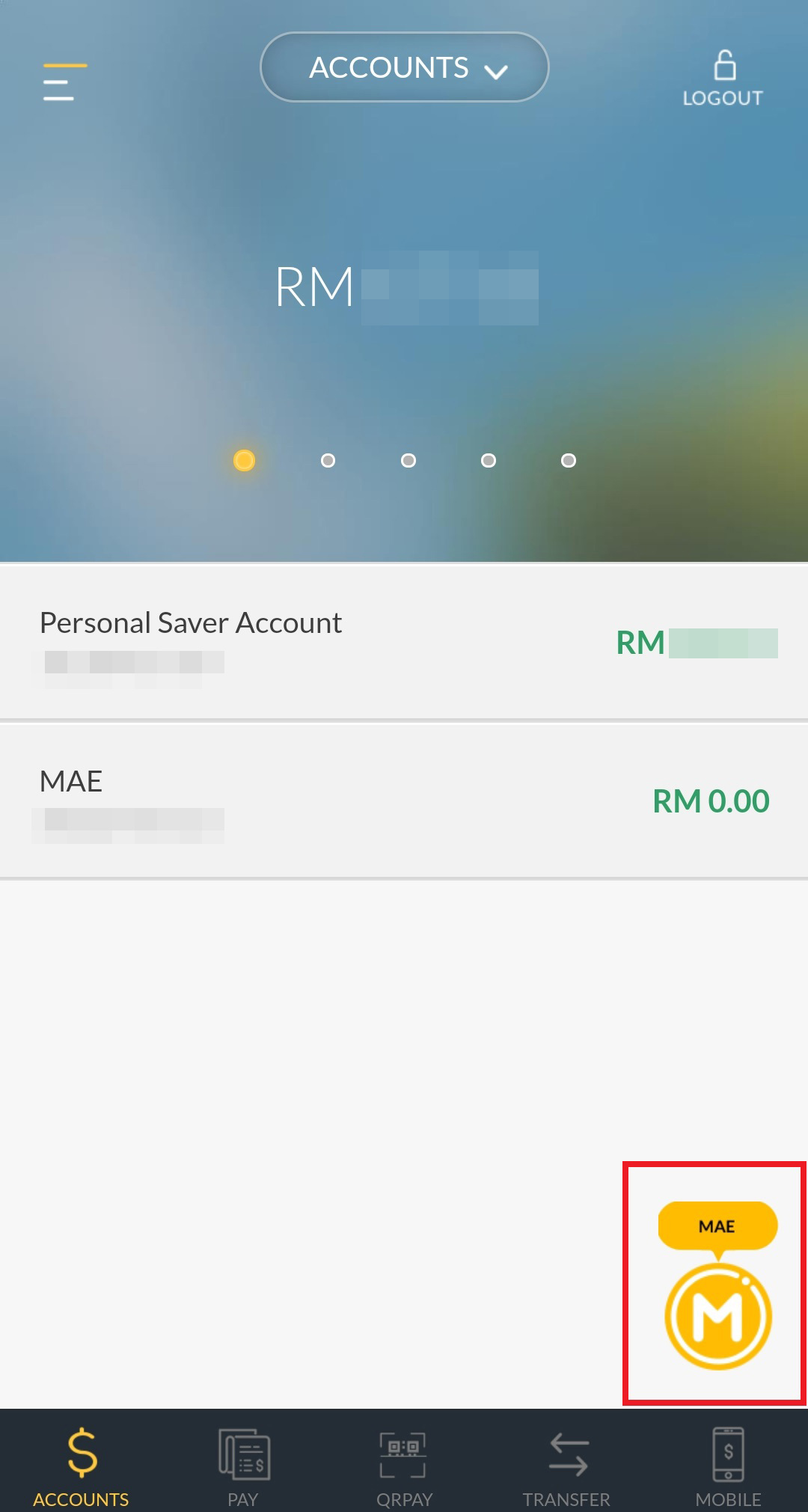Jump to the second page indicator dot

(x=328, y=461)
